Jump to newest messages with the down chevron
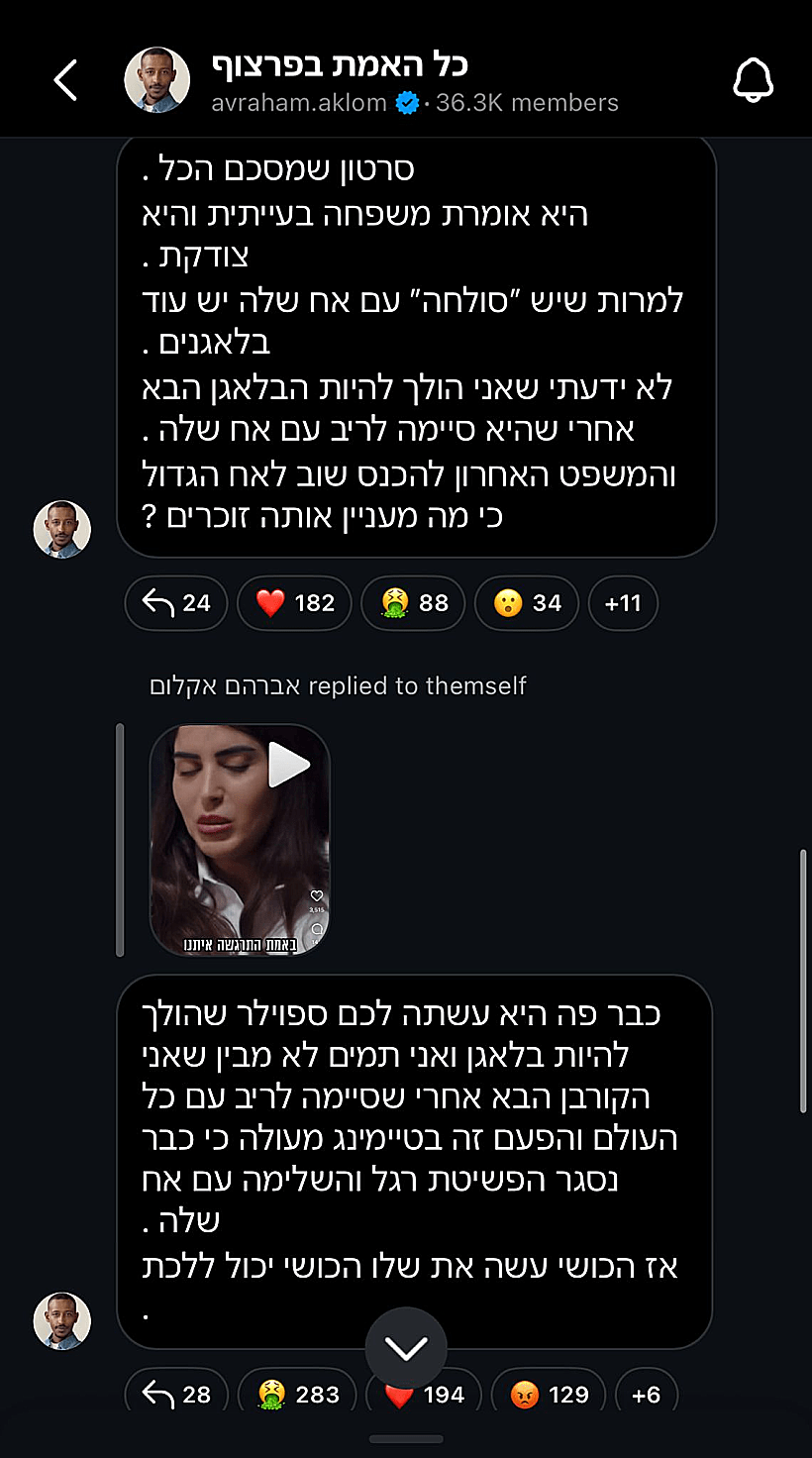 click(406, 1347)
